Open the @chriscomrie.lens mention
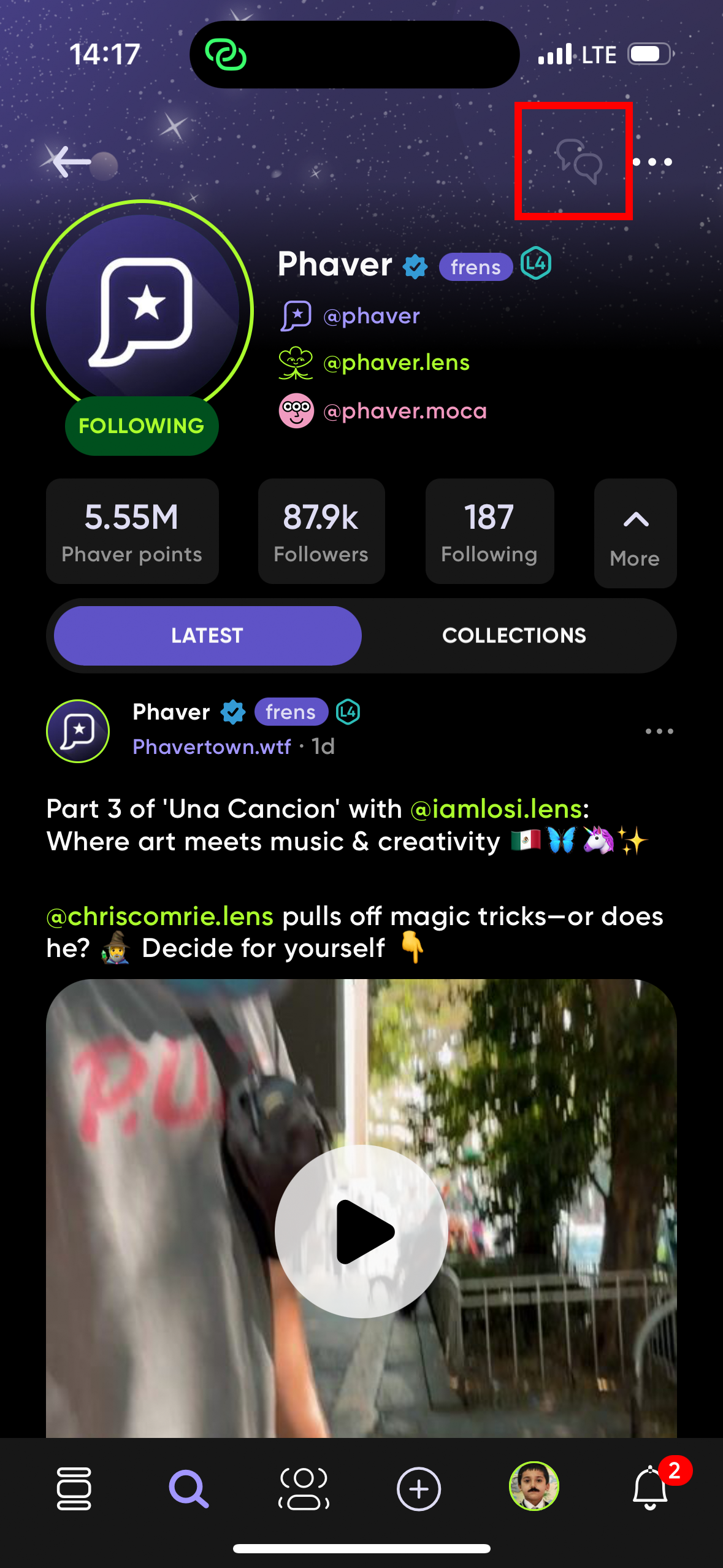The image size is (723, 1568). [x=160, y=917]
